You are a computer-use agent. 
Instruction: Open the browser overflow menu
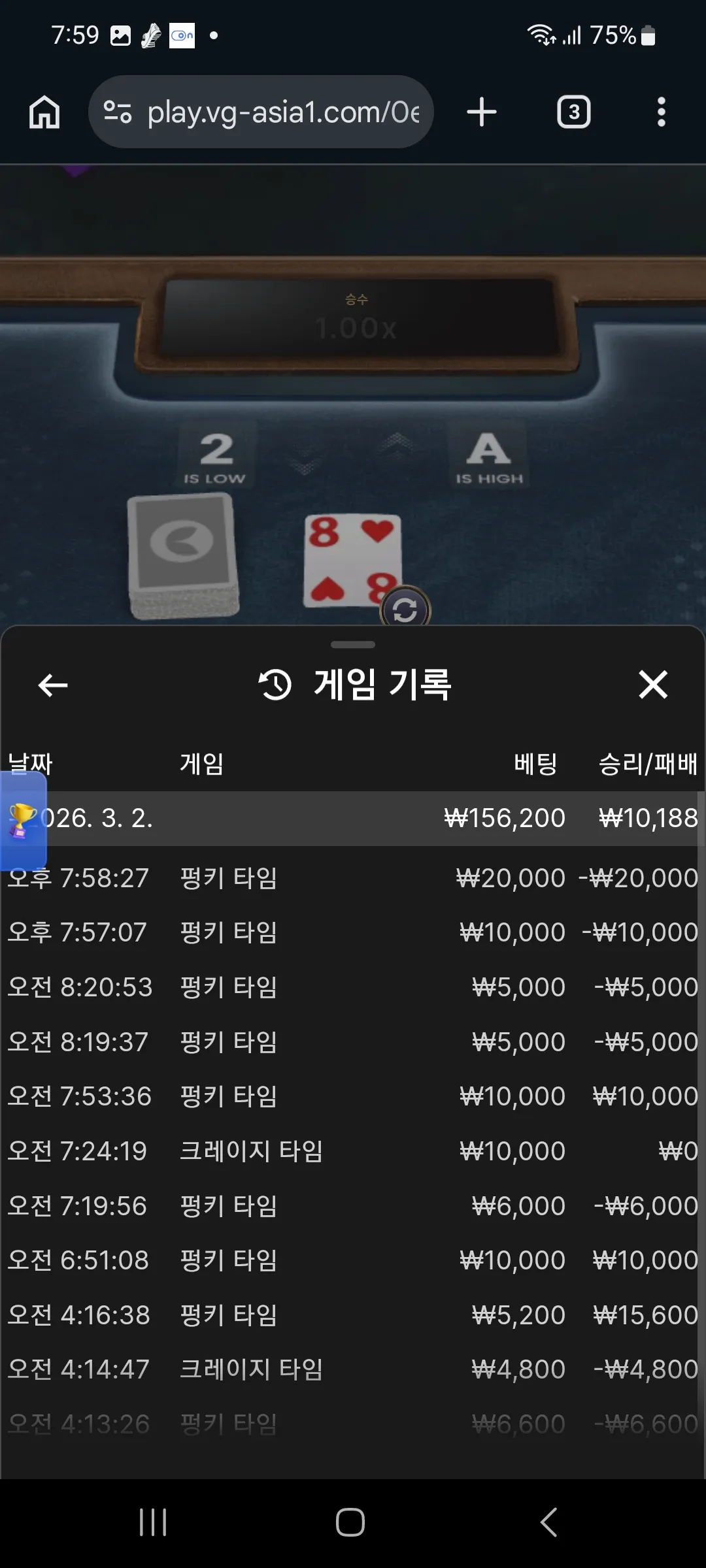pos(662,112)
